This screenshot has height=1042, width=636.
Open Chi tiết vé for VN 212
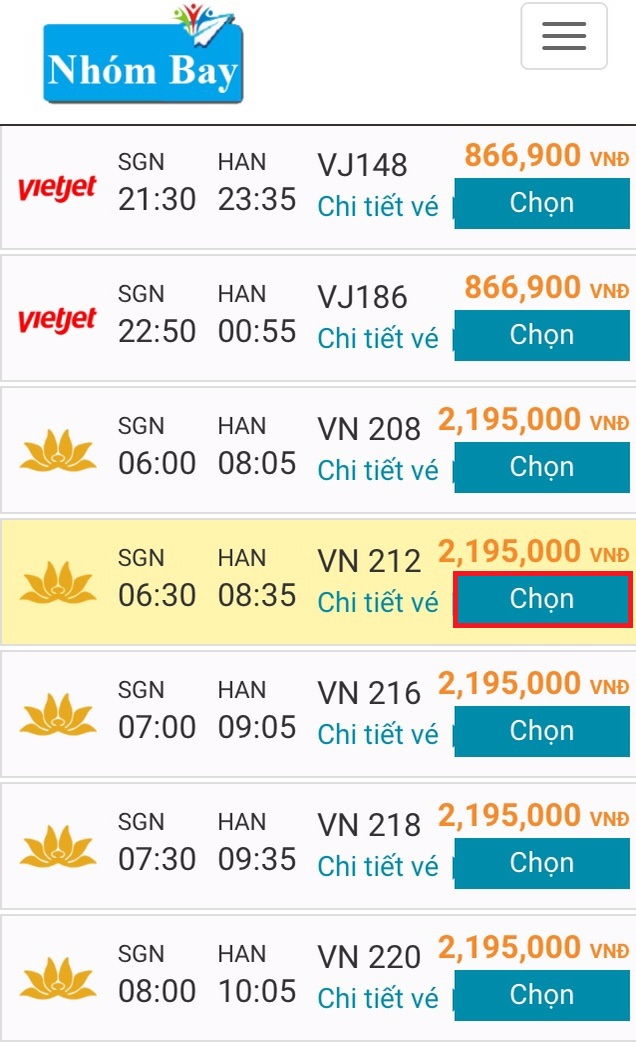(x=378, y=603)
